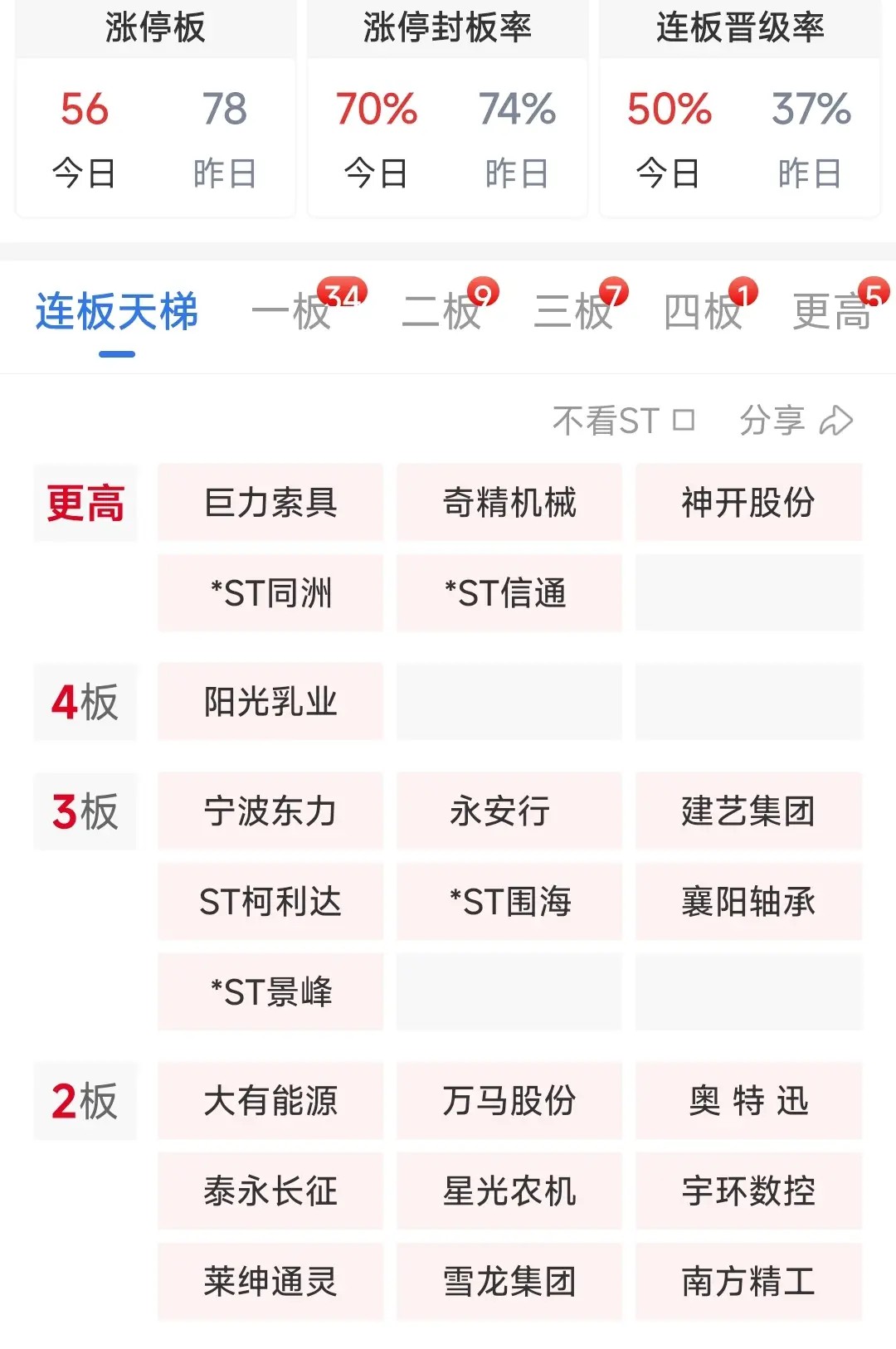Open stock 永安行

coord(509,811)
